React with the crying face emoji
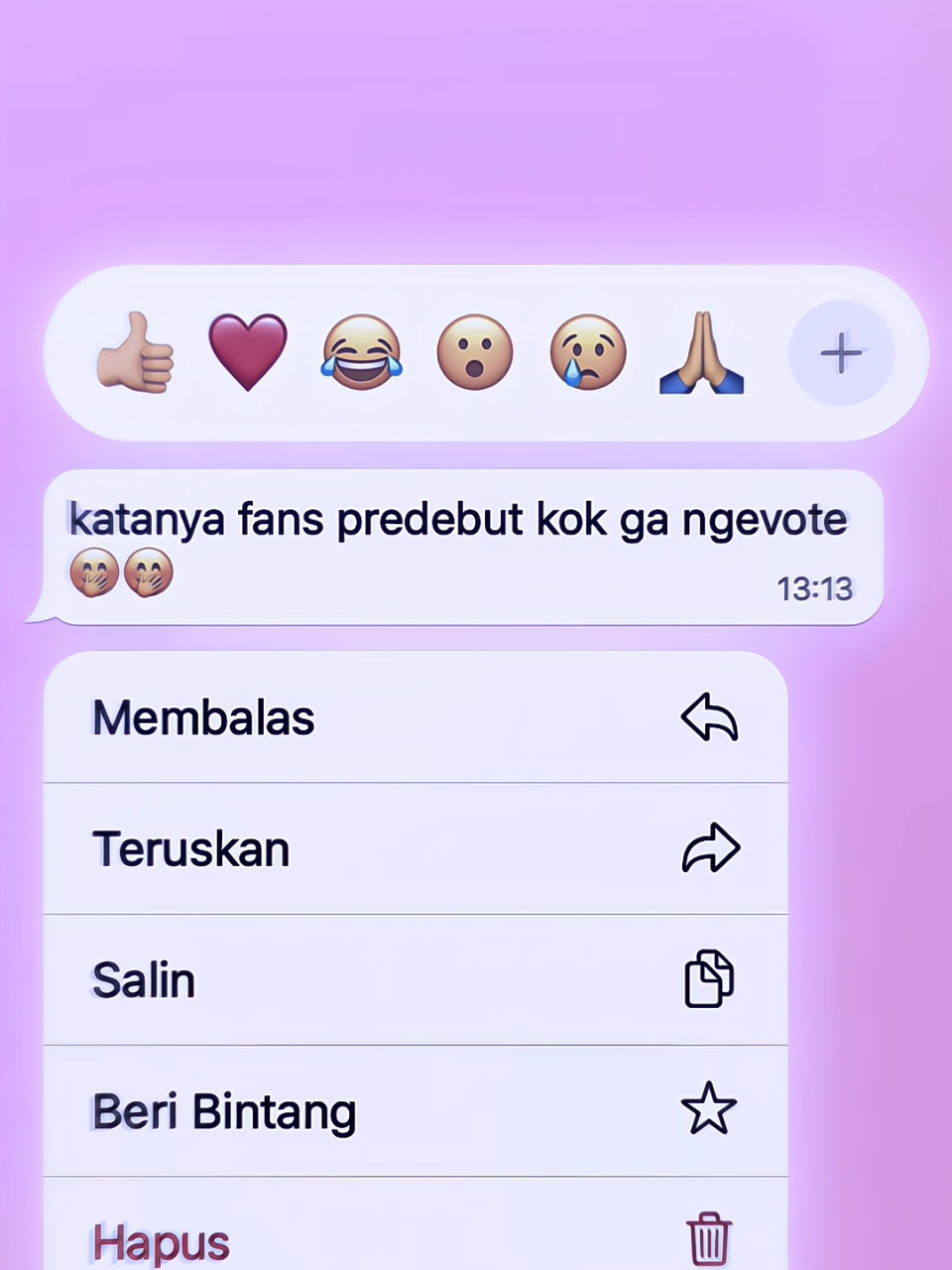Screen dimensions: 952x1270 click(588, 352)
